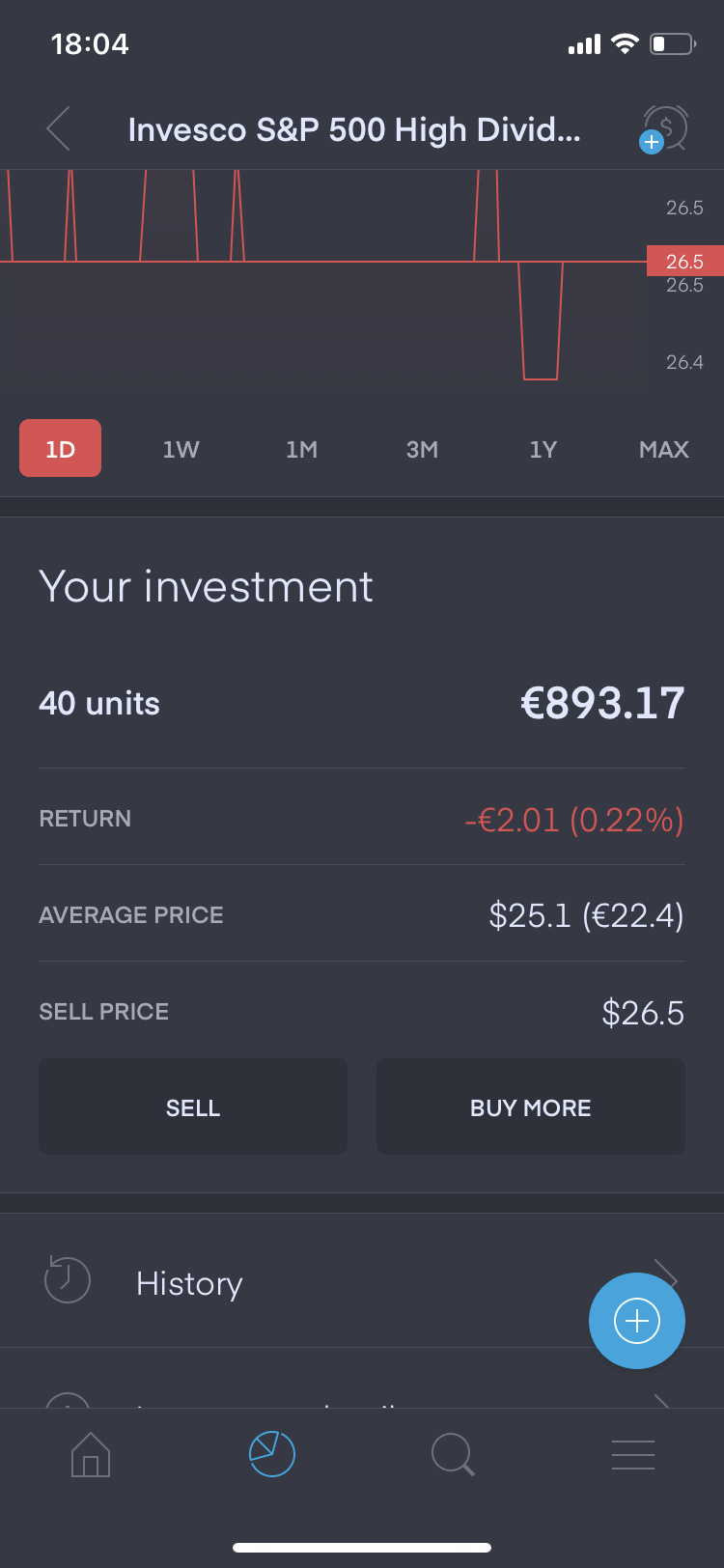Show the 3M chart range
724x1568 pixels.
[422, 449]
